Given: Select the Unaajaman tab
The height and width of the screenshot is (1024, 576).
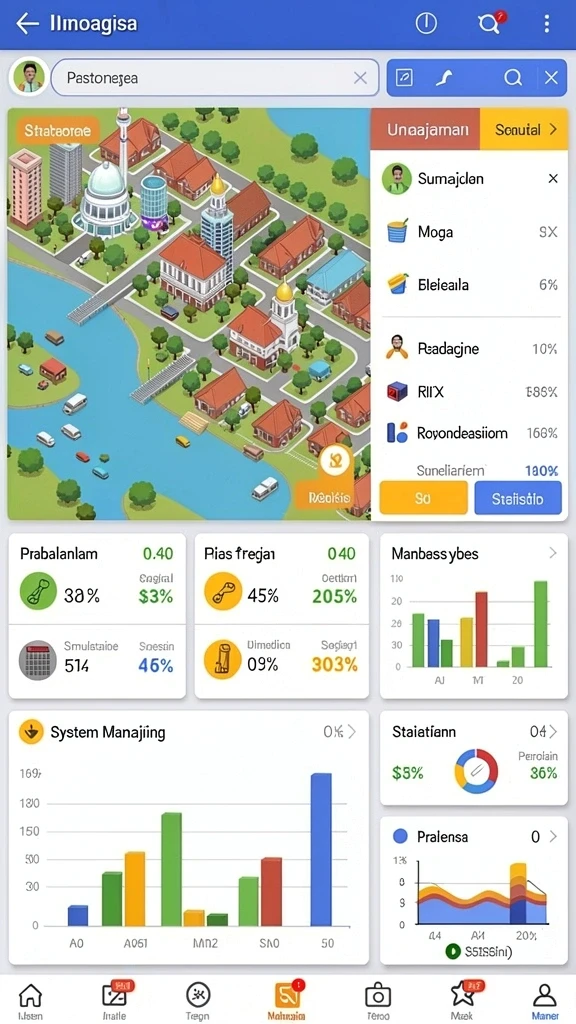Looking at the screenshot, I should pyautogui.click(x=425, y=129).
